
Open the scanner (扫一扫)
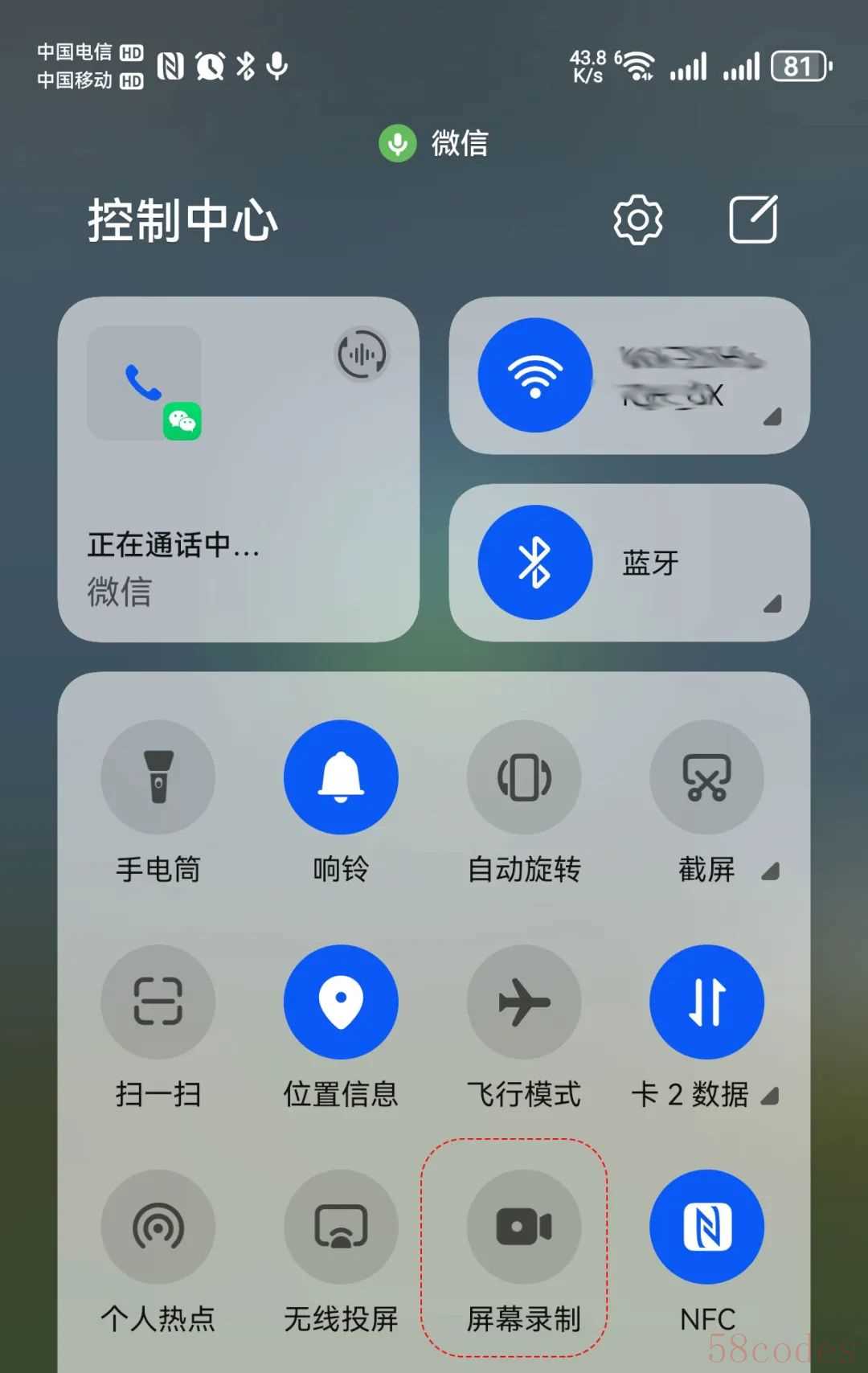coord(158,1001)
